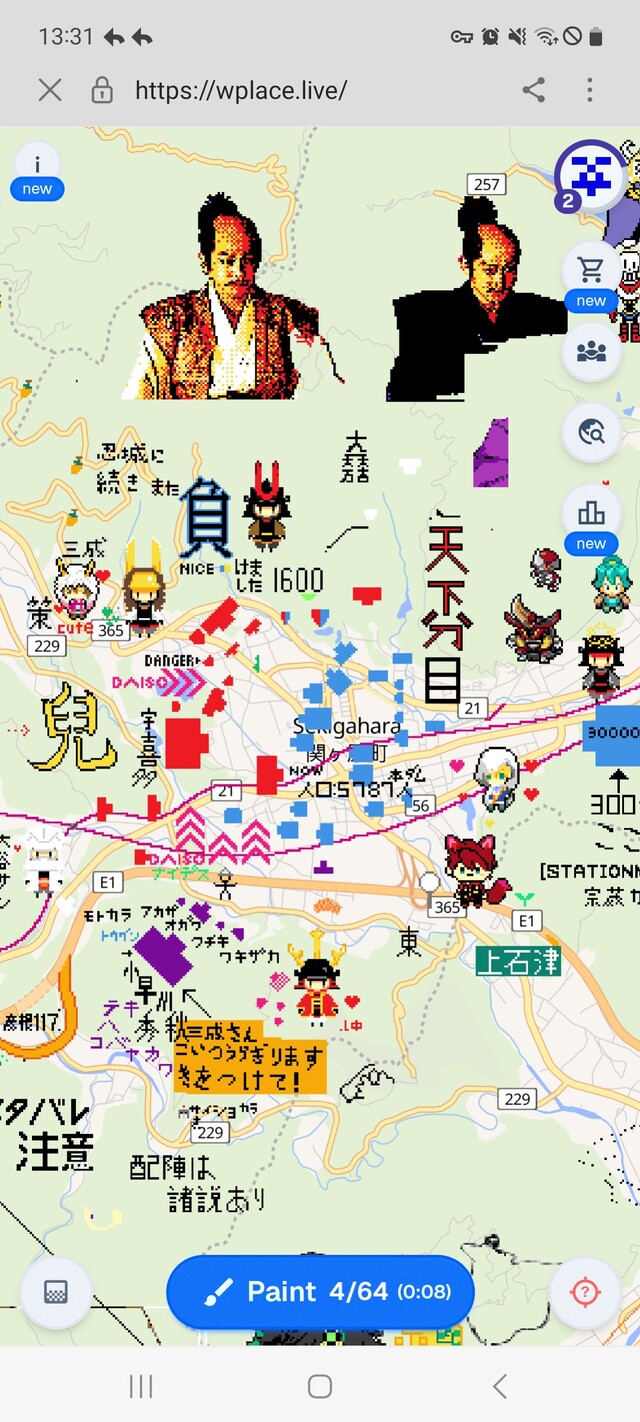Image resolution: width=640 pixels, height=1422 pixels.
Task: Open the info button marked new
Action: (37, 171)
